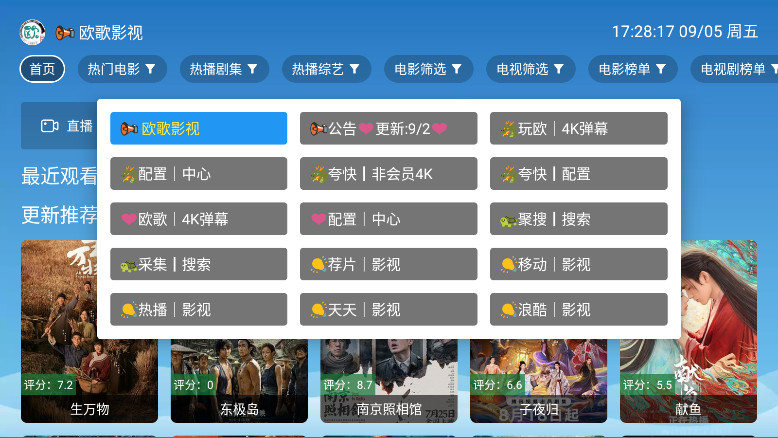Open 公告 更新:9/2 entry
The height and width of the screenshot is (438, 778).
[x=388, y=128]
